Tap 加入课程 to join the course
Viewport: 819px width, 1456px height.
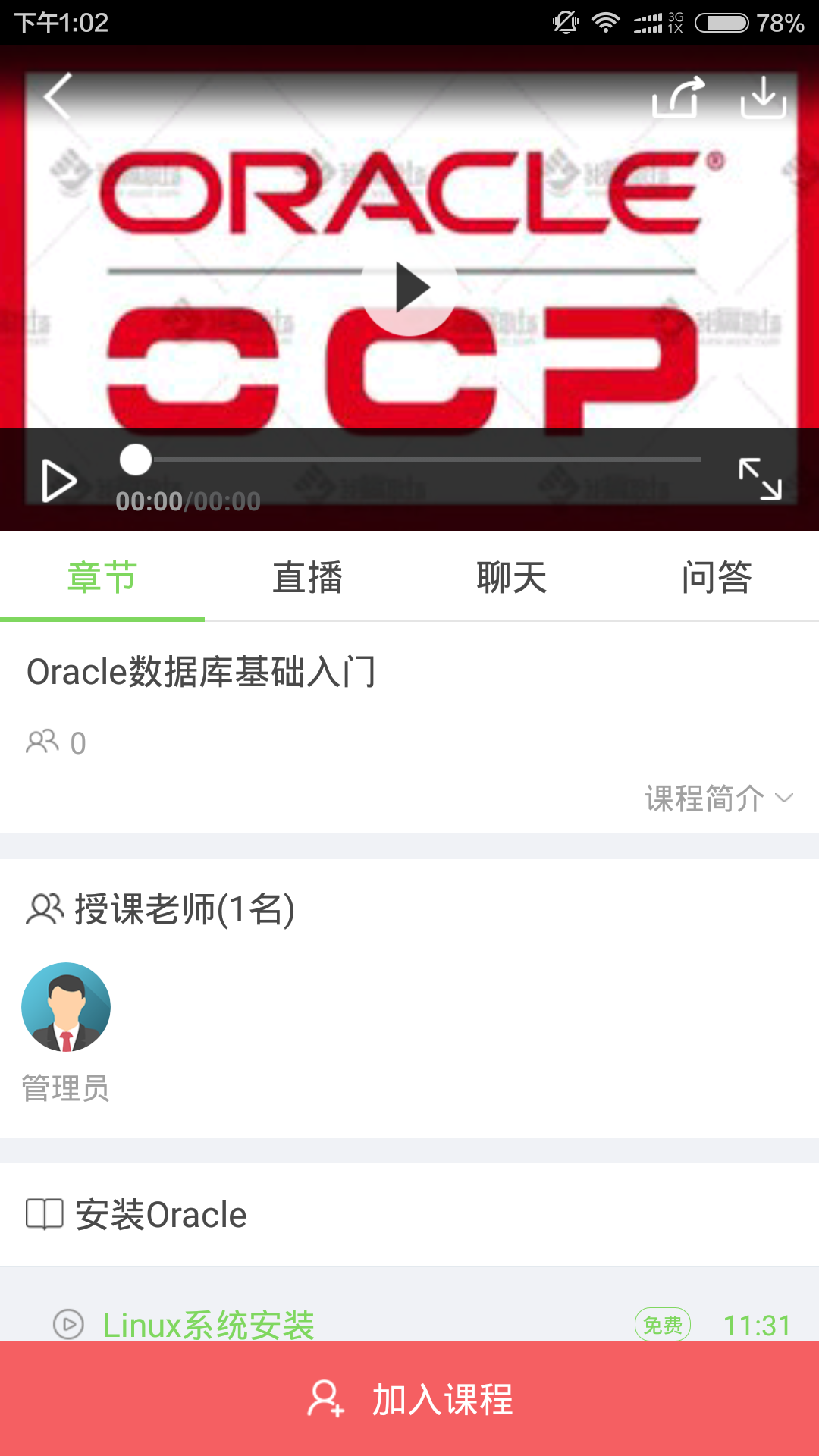point(409,1398)
